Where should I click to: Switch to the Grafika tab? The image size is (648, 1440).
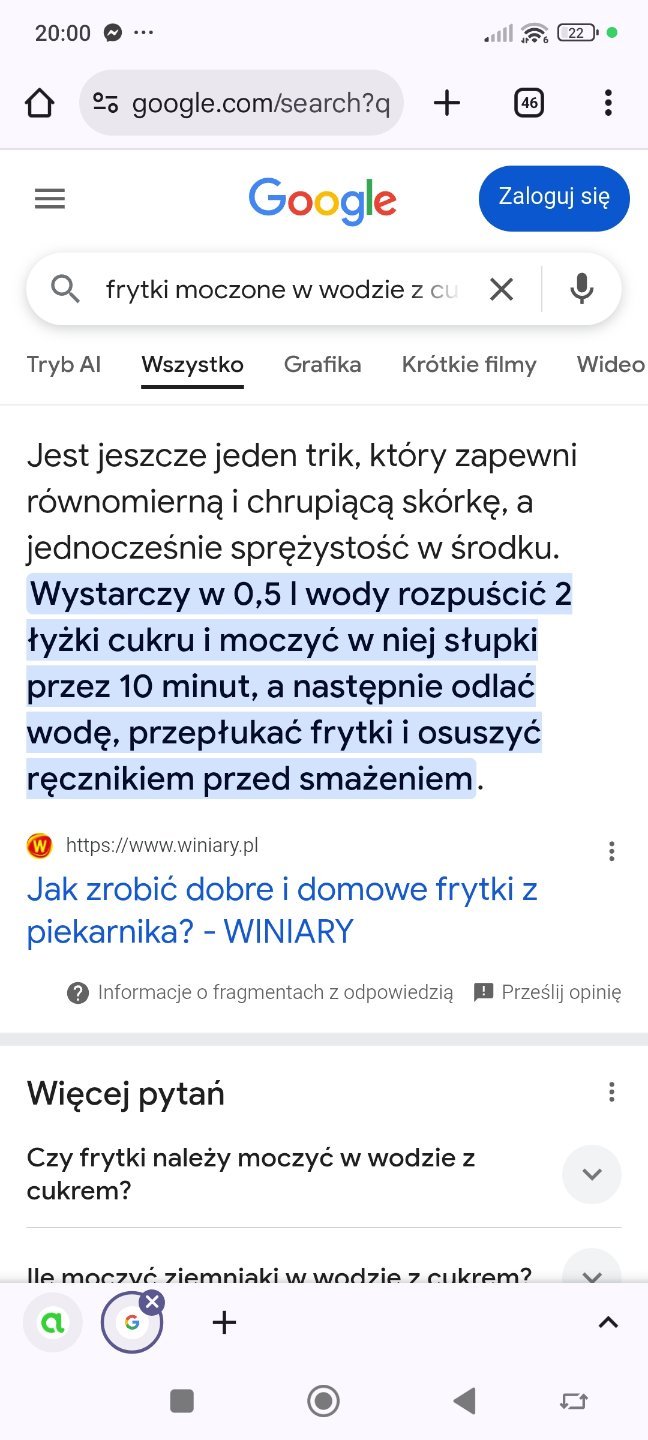[x=322, y=365]
